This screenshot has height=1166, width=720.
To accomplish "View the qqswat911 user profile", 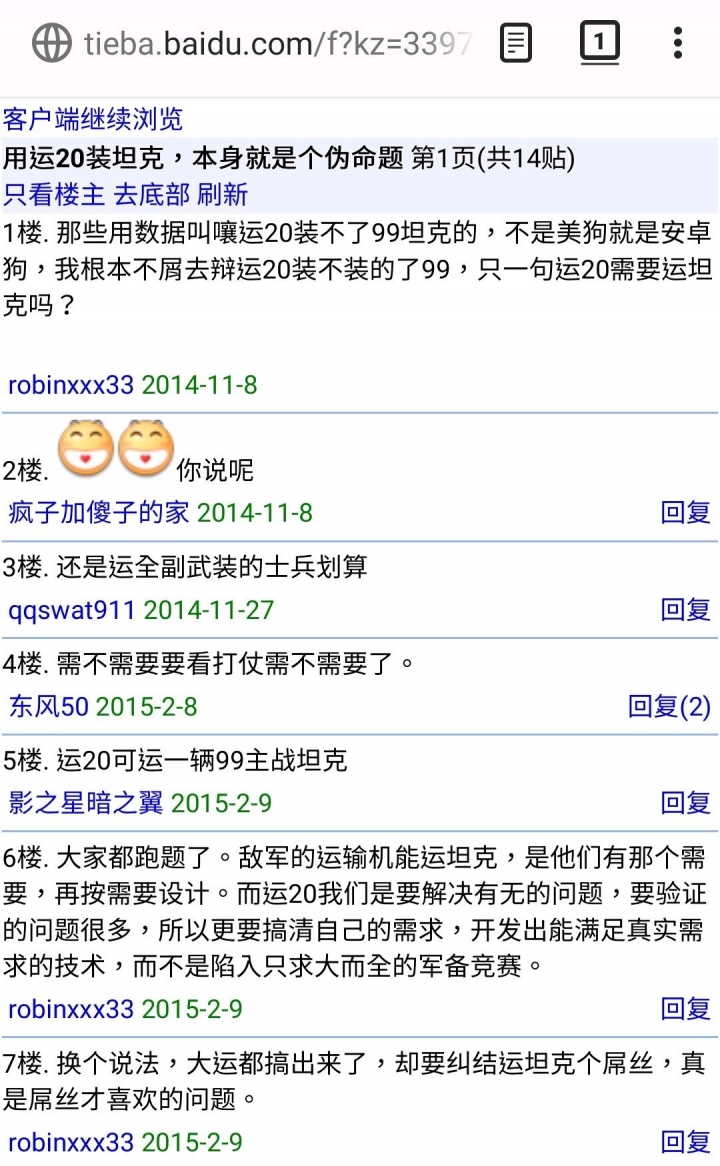I will click(71, 610).
